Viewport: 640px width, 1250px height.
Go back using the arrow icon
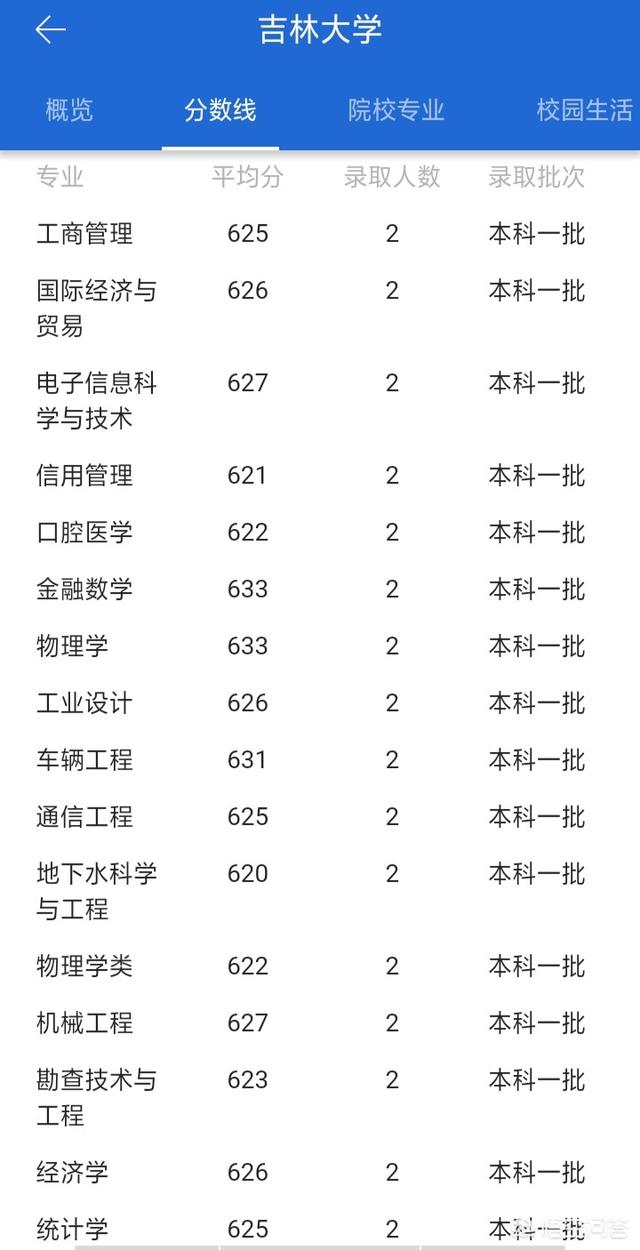(x=50, y=30)
